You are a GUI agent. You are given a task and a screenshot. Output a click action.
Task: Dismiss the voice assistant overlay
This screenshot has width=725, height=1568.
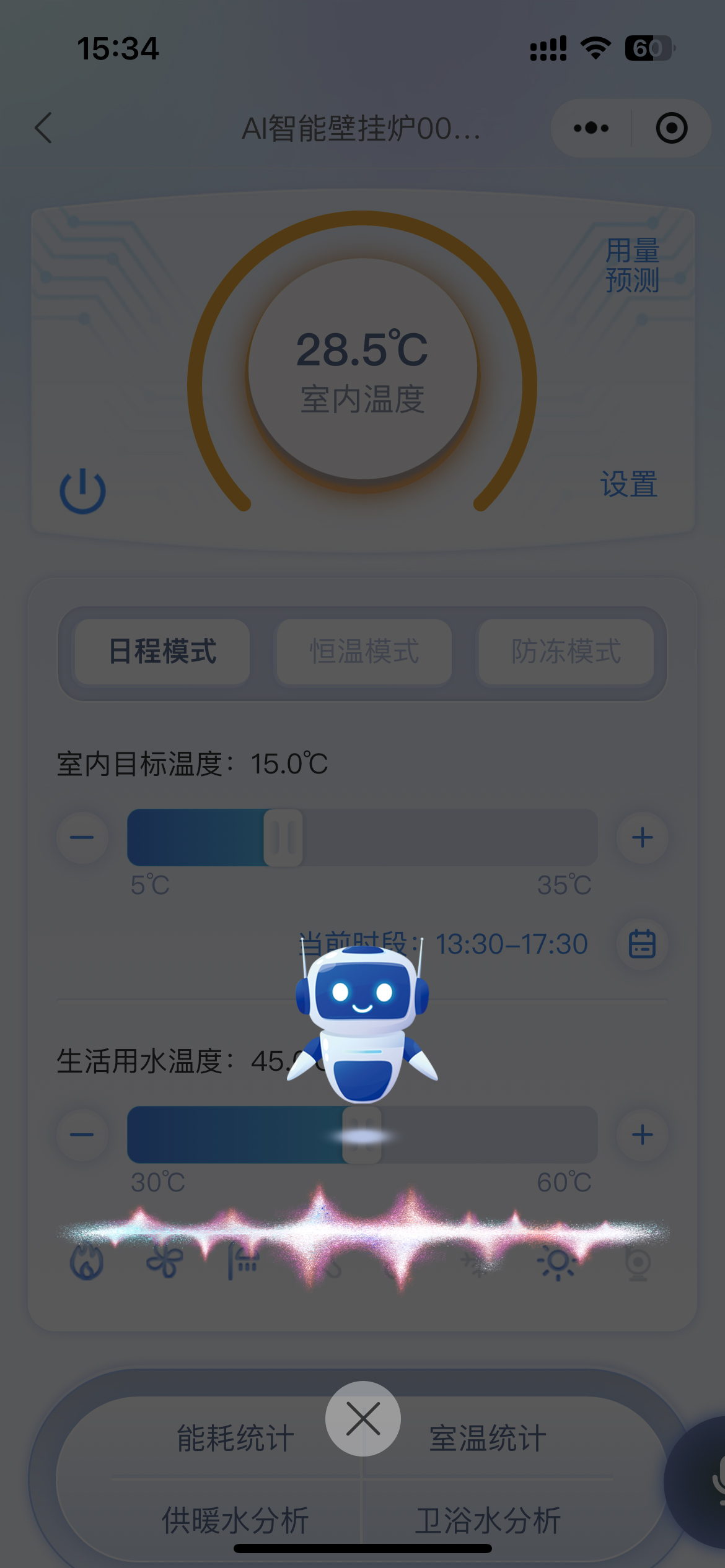tap(363, 1418)
